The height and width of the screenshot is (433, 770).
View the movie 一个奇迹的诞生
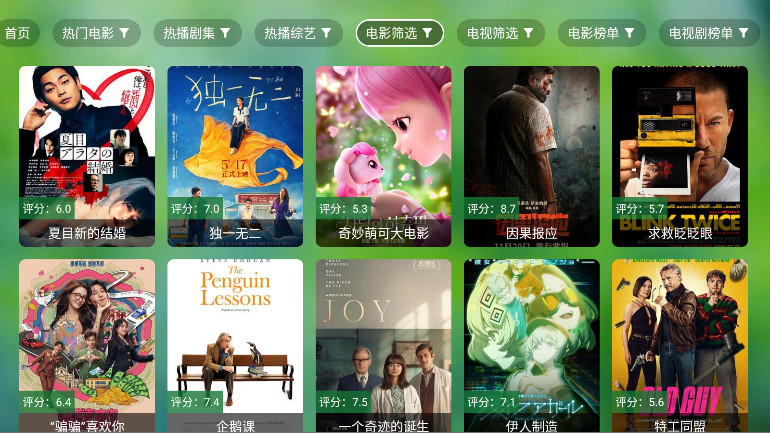coord(383,345)
